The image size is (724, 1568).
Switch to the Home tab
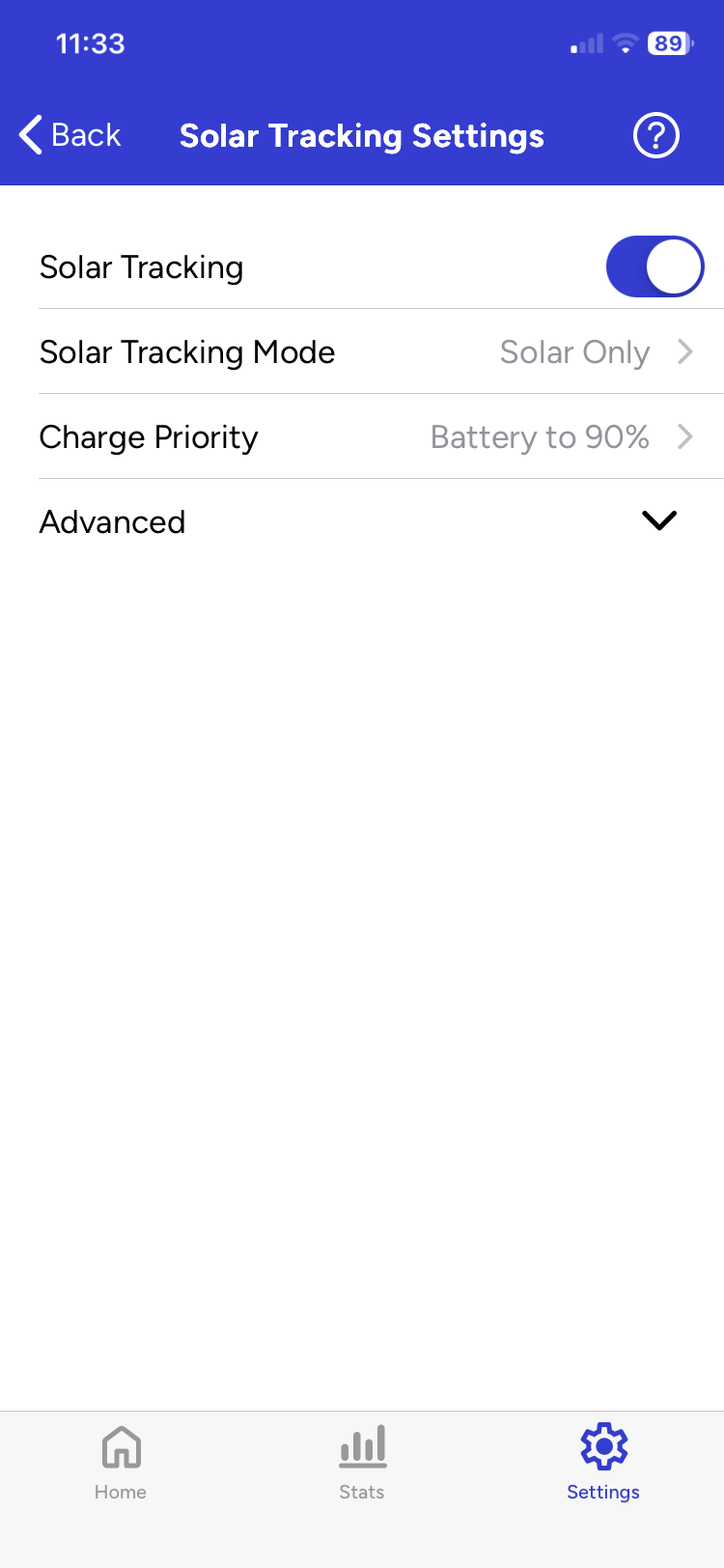(x=121, y=1462)
